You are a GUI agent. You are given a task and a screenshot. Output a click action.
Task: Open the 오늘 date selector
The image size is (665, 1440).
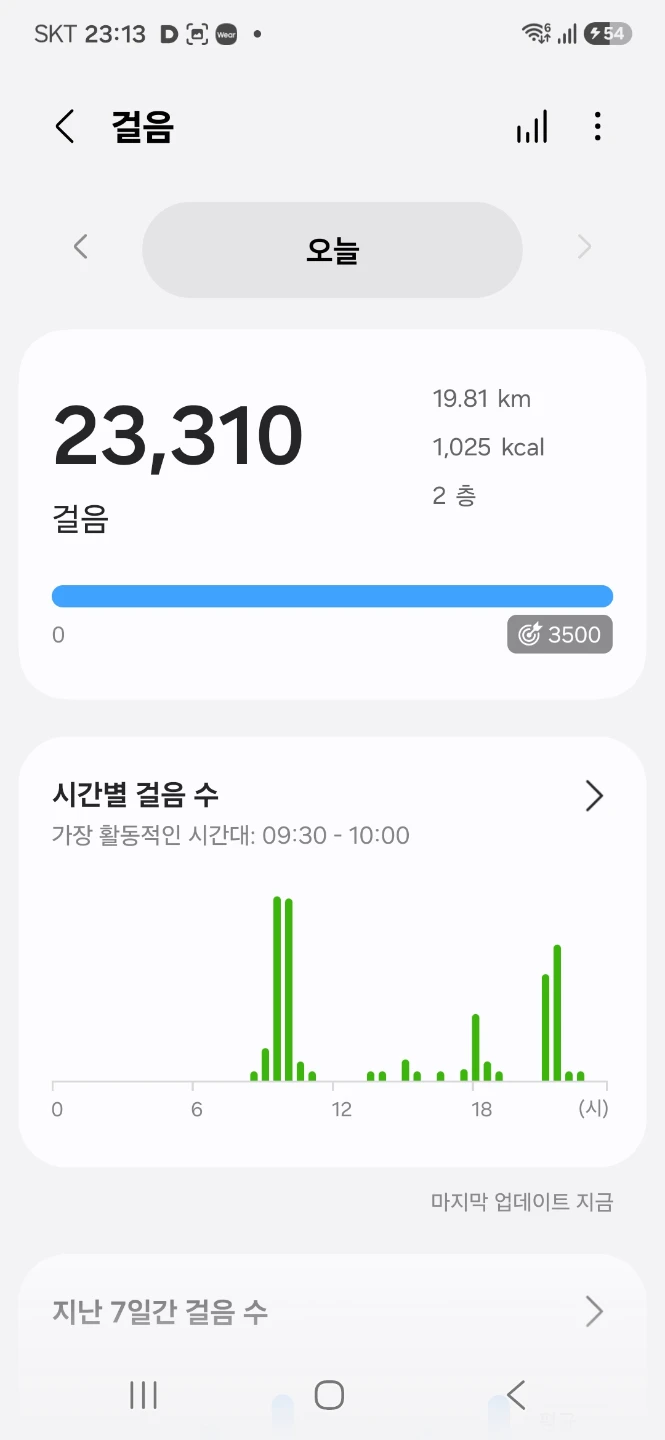[332, 250]
